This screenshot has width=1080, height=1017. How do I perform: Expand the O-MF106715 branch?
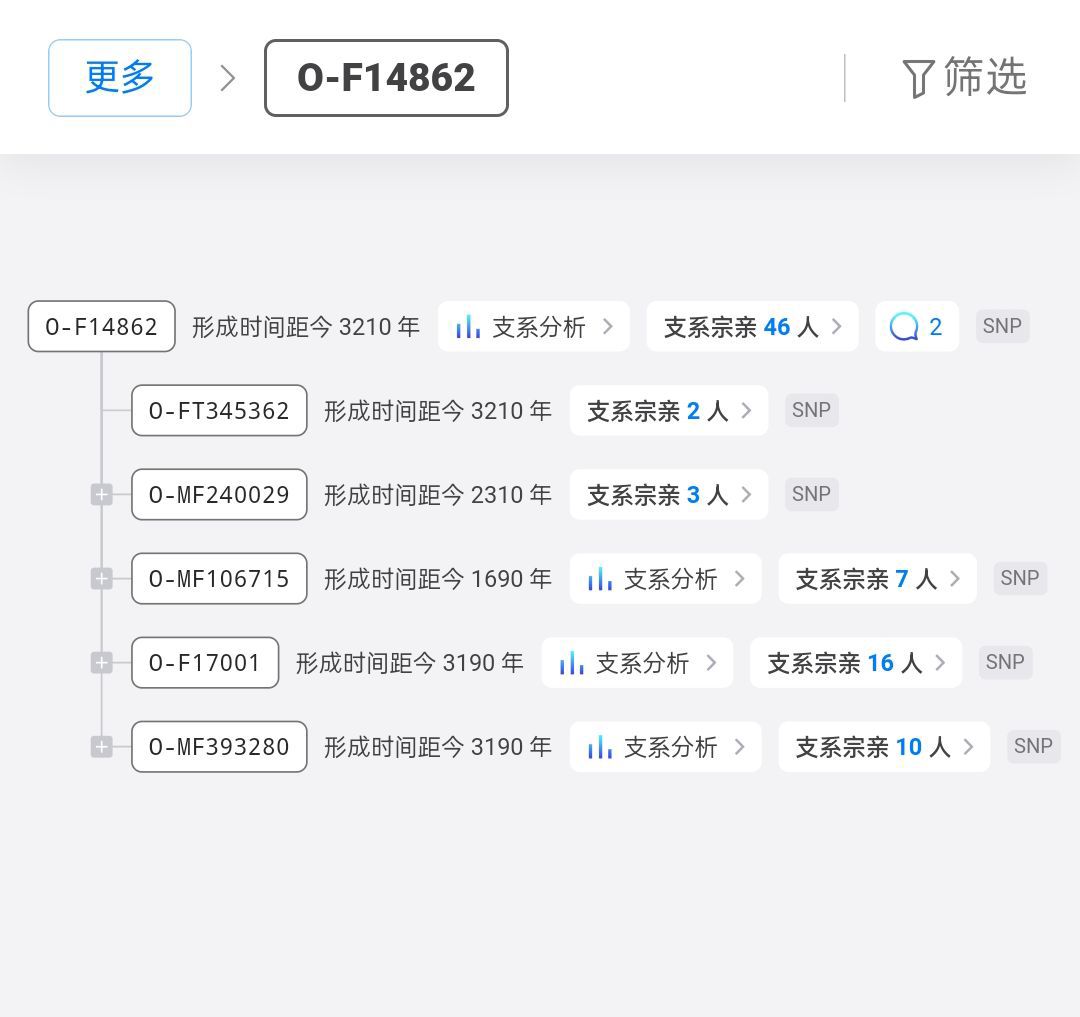click(x=102, y=579)
